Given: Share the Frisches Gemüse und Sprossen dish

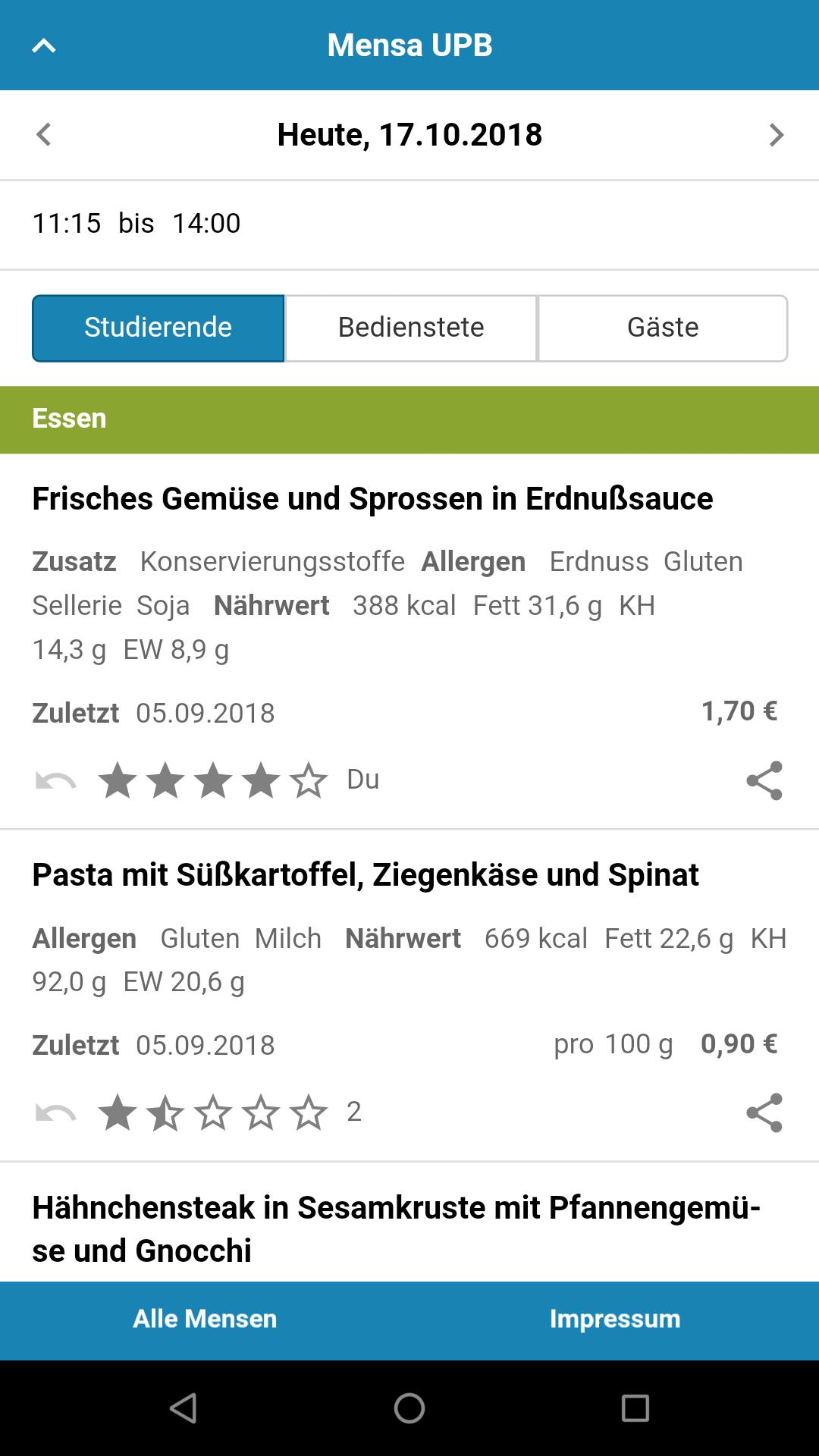Looking at the screenshot, I should (764, 780).
